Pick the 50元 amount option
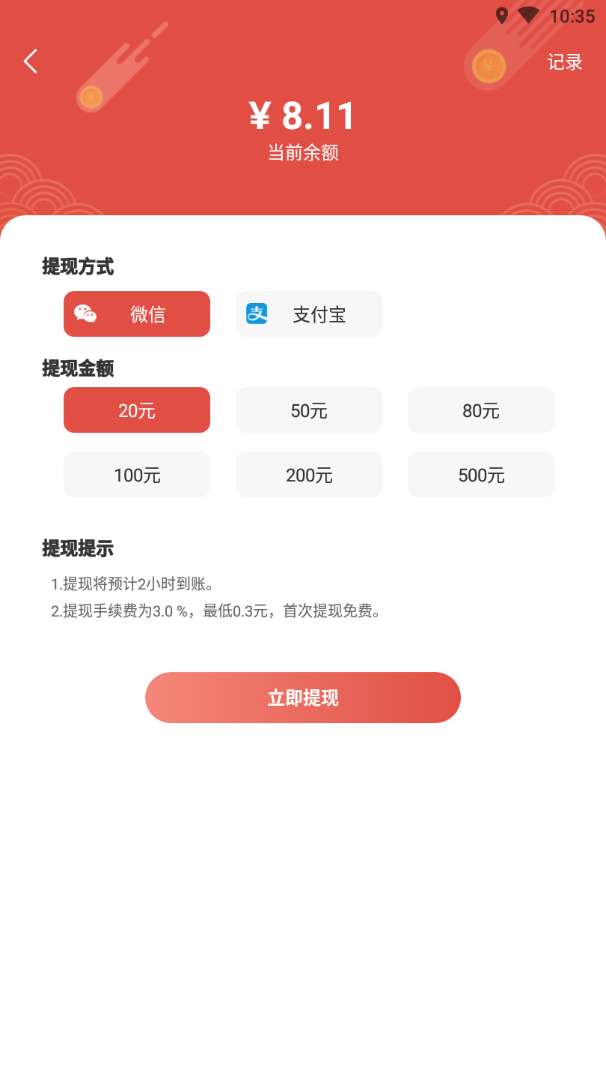The height and width of the screenshot is (1080, 606). click(309, 410)
